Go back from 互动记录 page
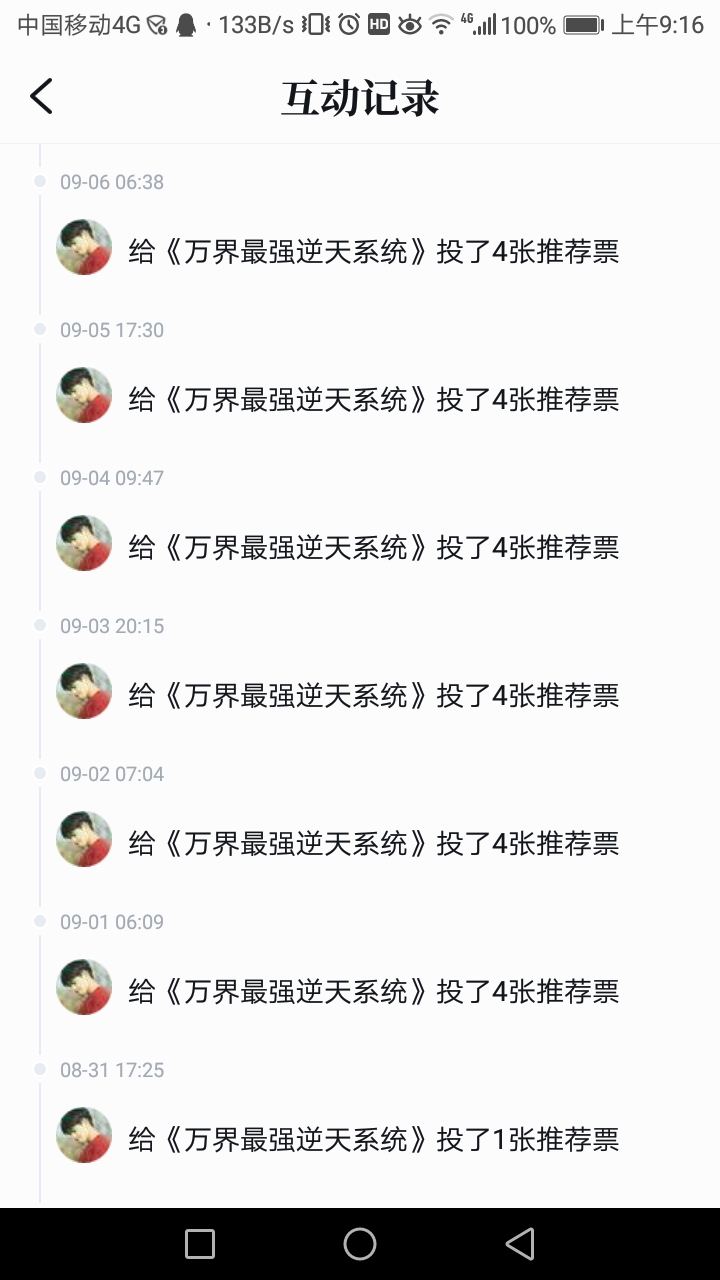720x1280 pixels. point(41,97)
